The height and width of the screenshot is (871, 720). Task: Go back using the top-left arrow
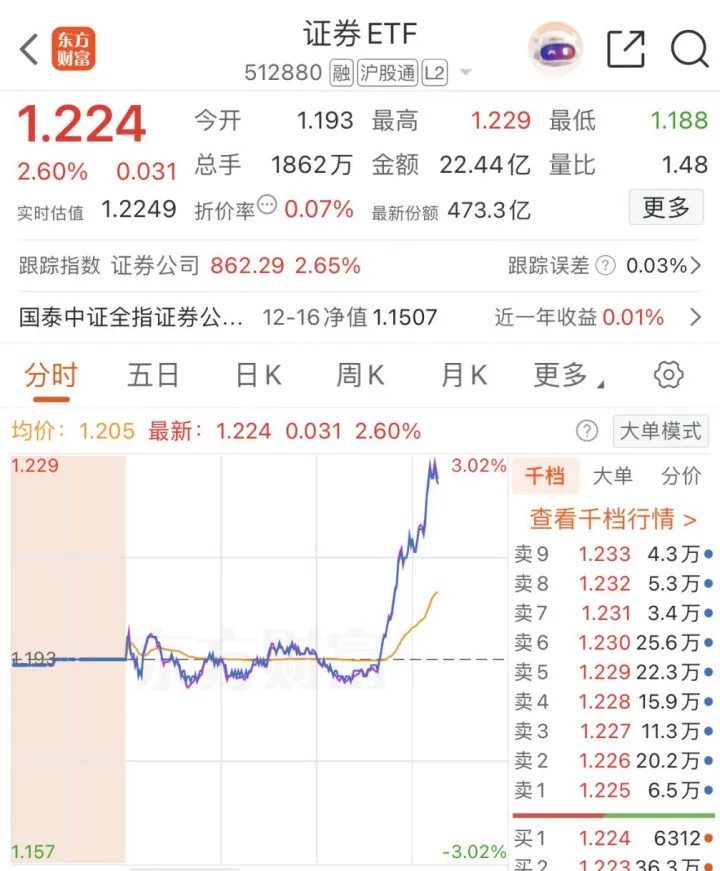[x=29, y=48]
